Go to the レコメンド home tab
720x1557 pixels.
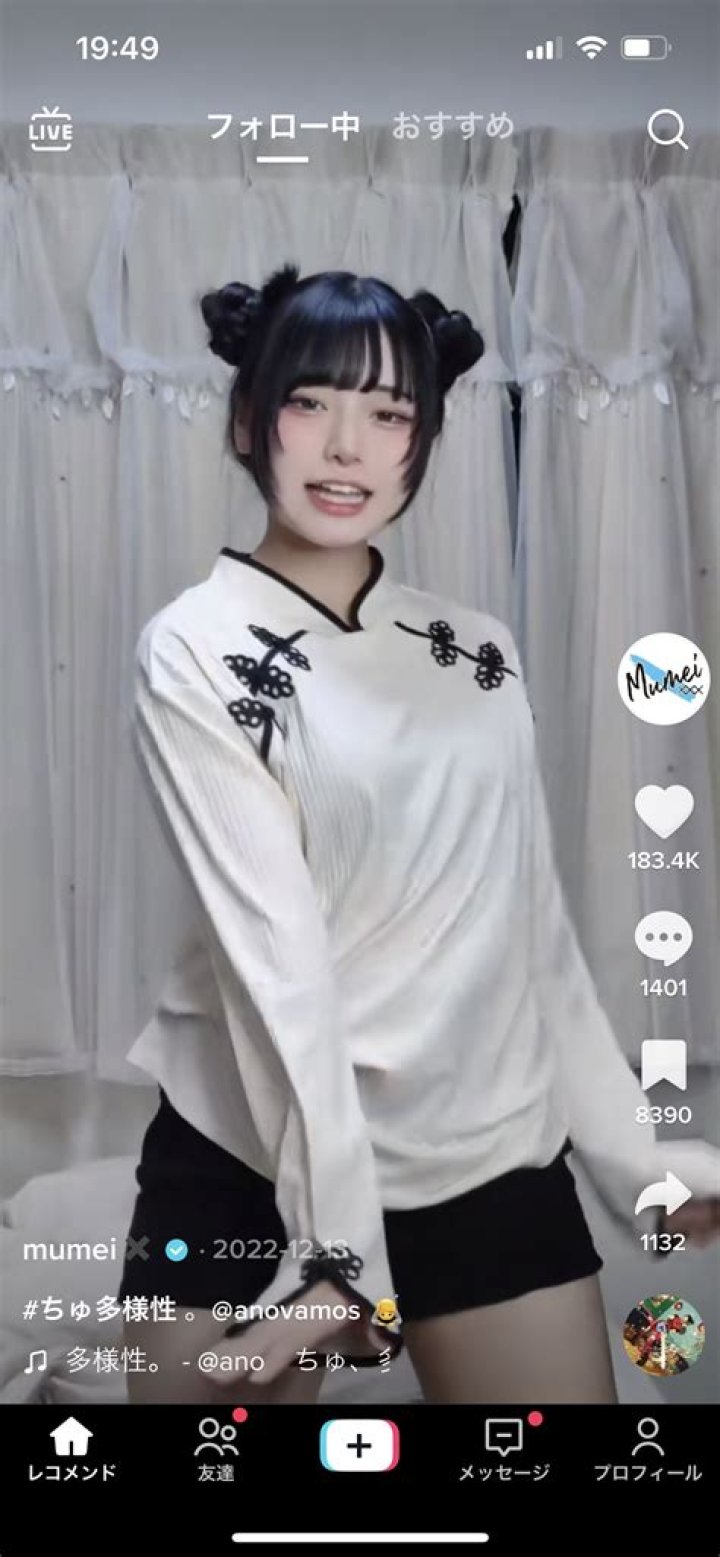point(70,1450)
